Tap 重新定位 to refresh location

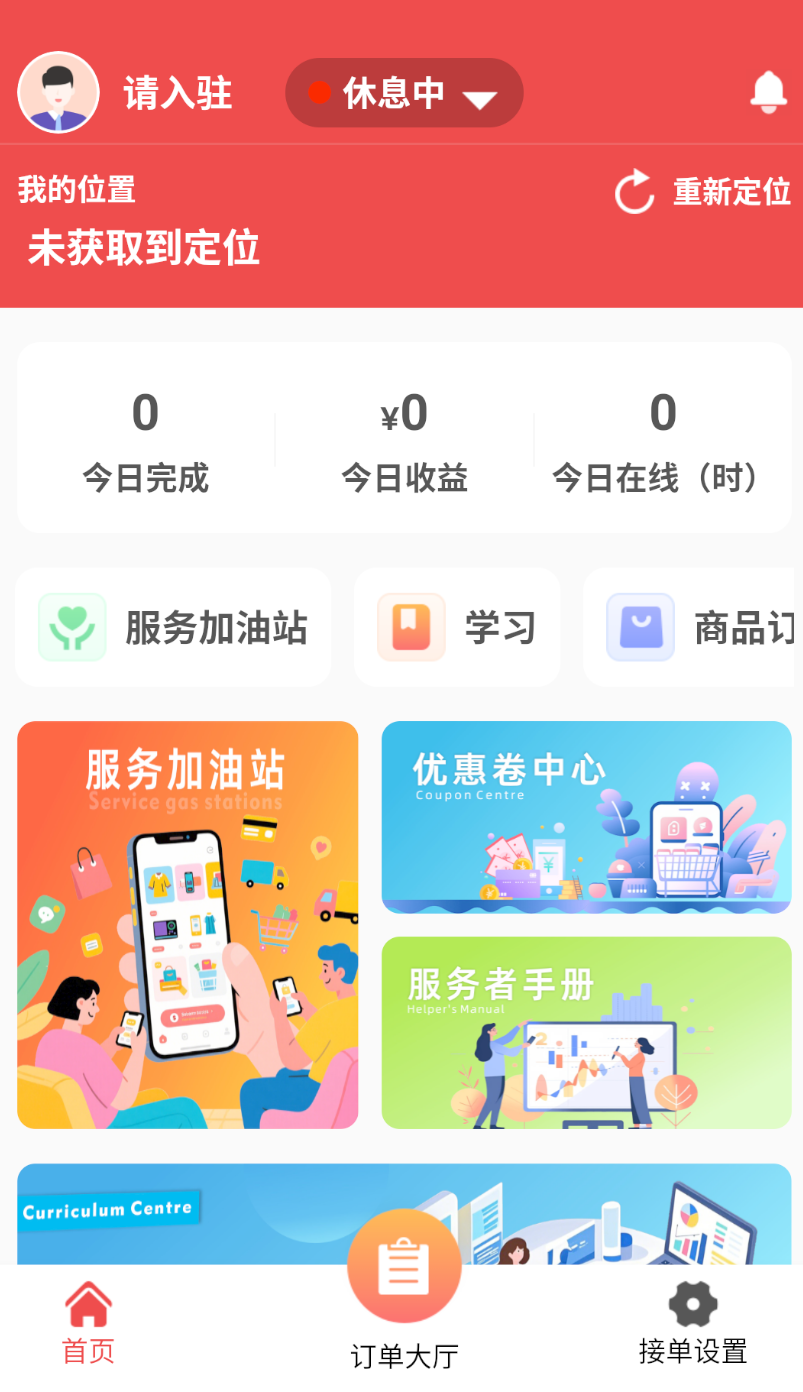click(x=703, y=191)
